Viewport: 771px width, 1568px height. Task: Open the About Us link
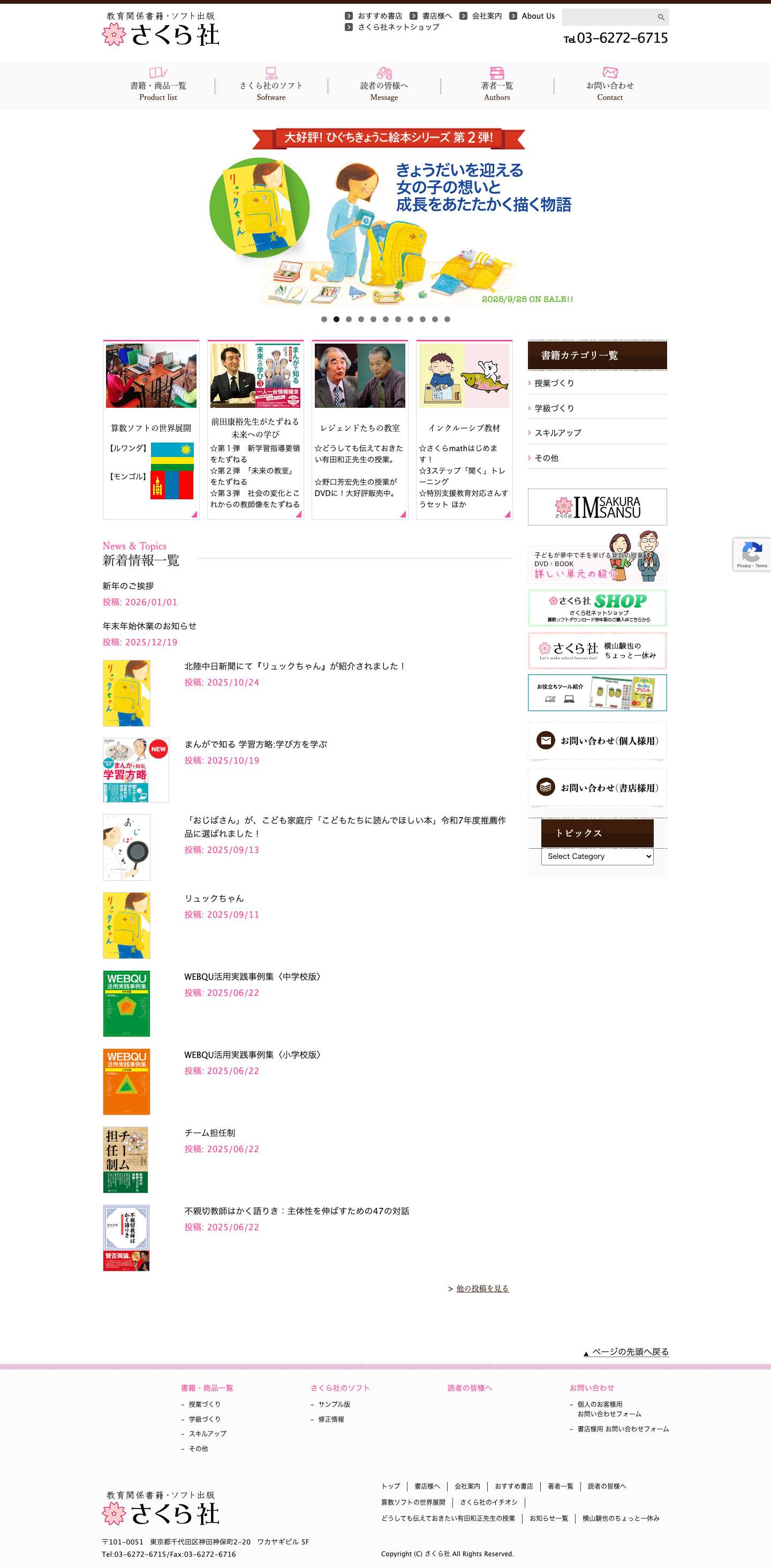click(538, 16)
